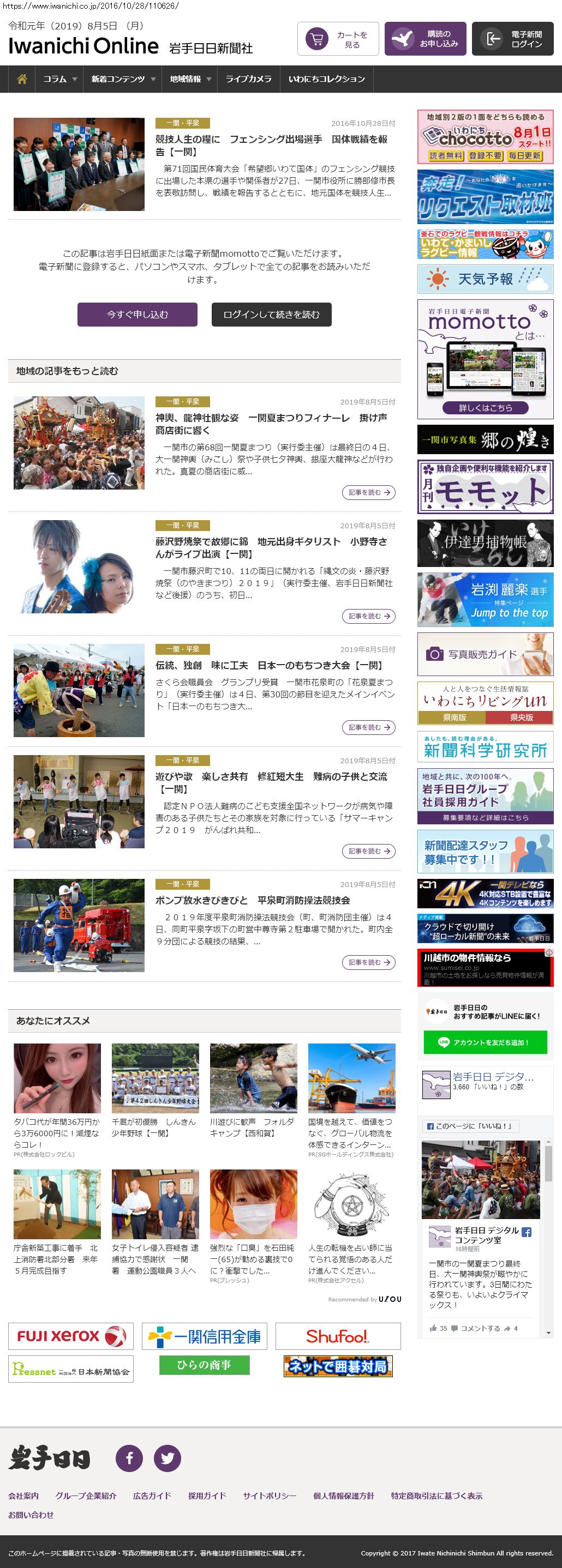Open the Facebook icon in footer
Image resolution: width=562 pixels, height=1568 pixels.
click(x=129, y=1458)
